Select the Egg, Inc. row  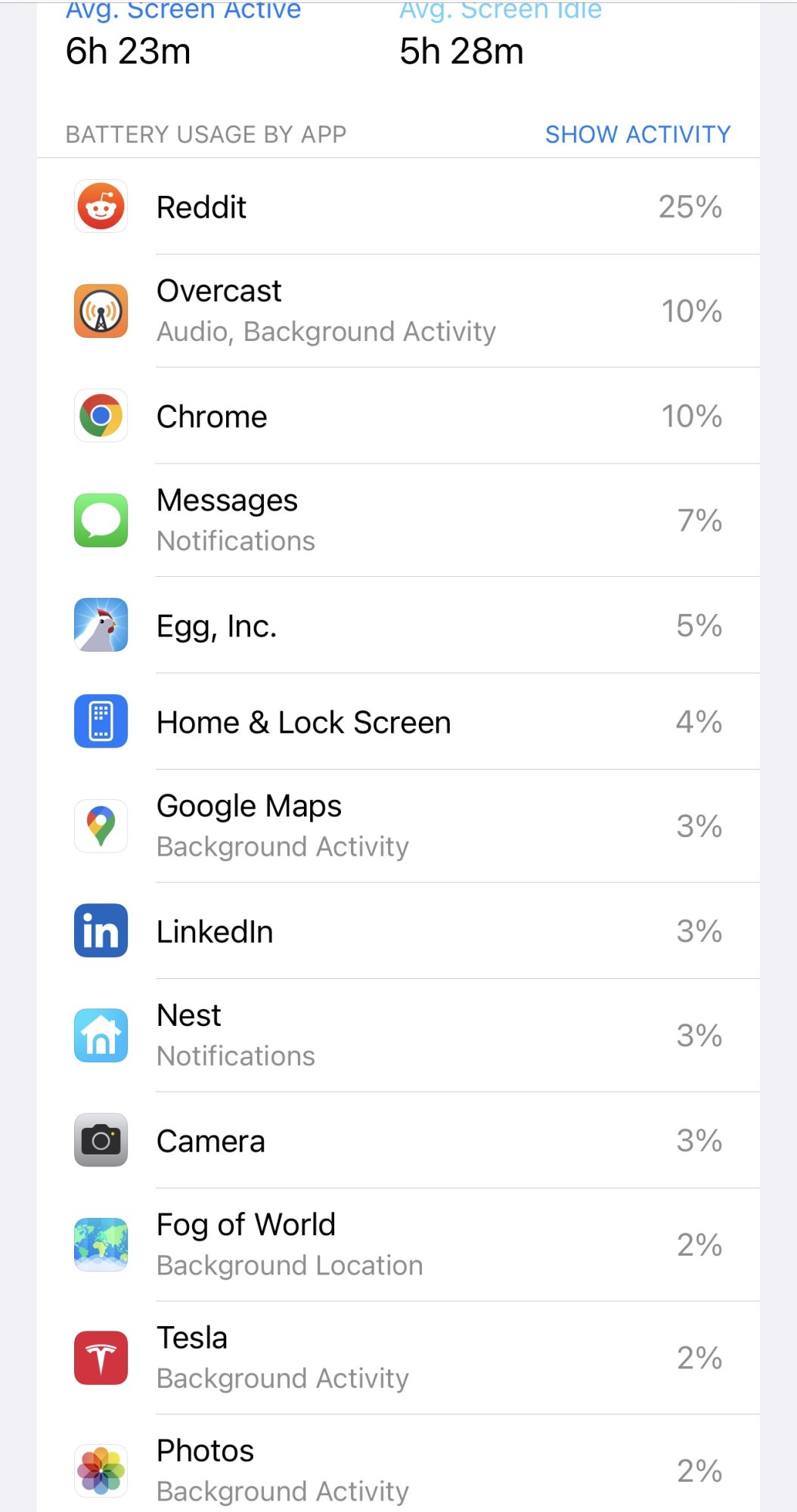pyautogui.click(x=398, y=625)
